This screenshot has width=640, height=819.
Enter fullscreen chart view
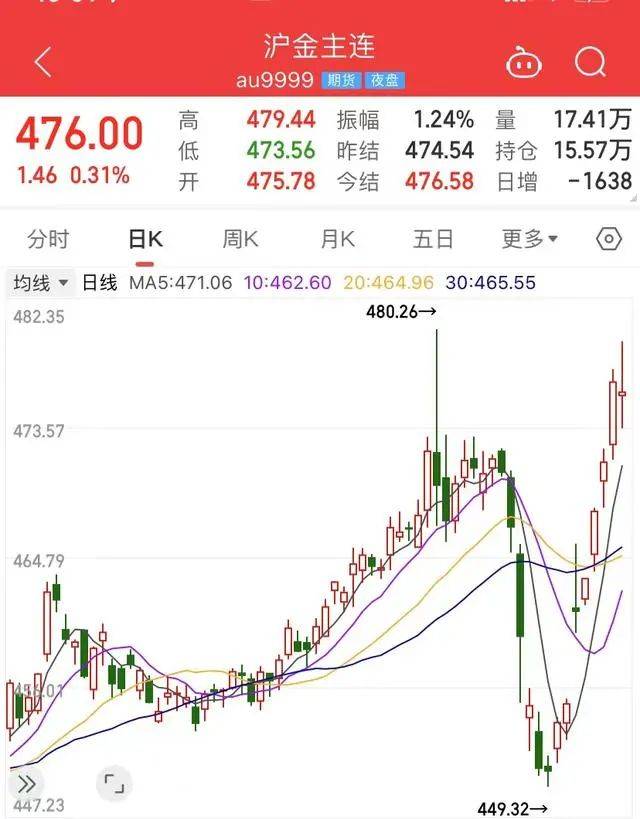(114, 782)
